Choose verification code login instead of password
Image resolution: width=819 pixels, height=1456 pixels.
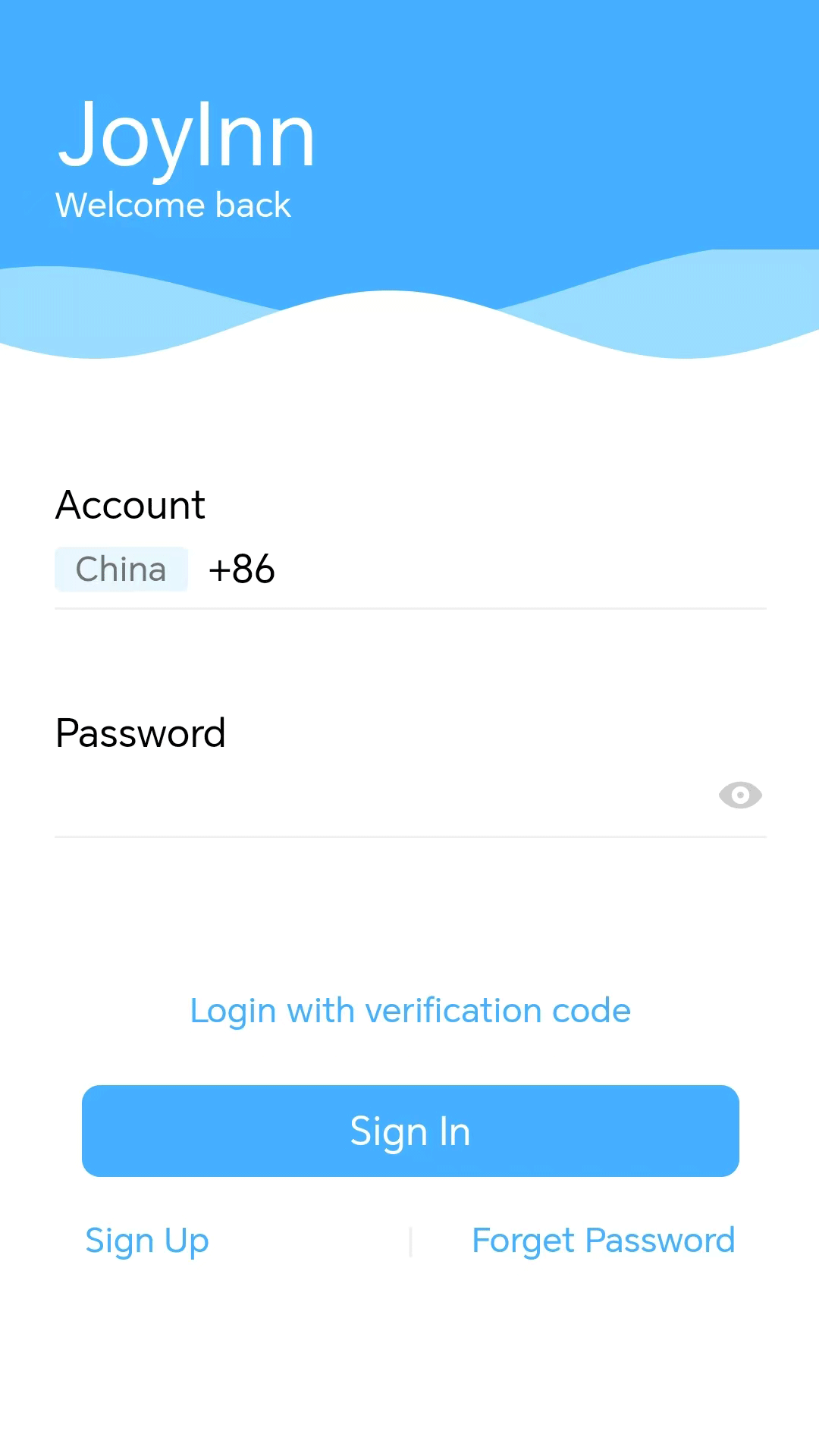pos(409,1010)
